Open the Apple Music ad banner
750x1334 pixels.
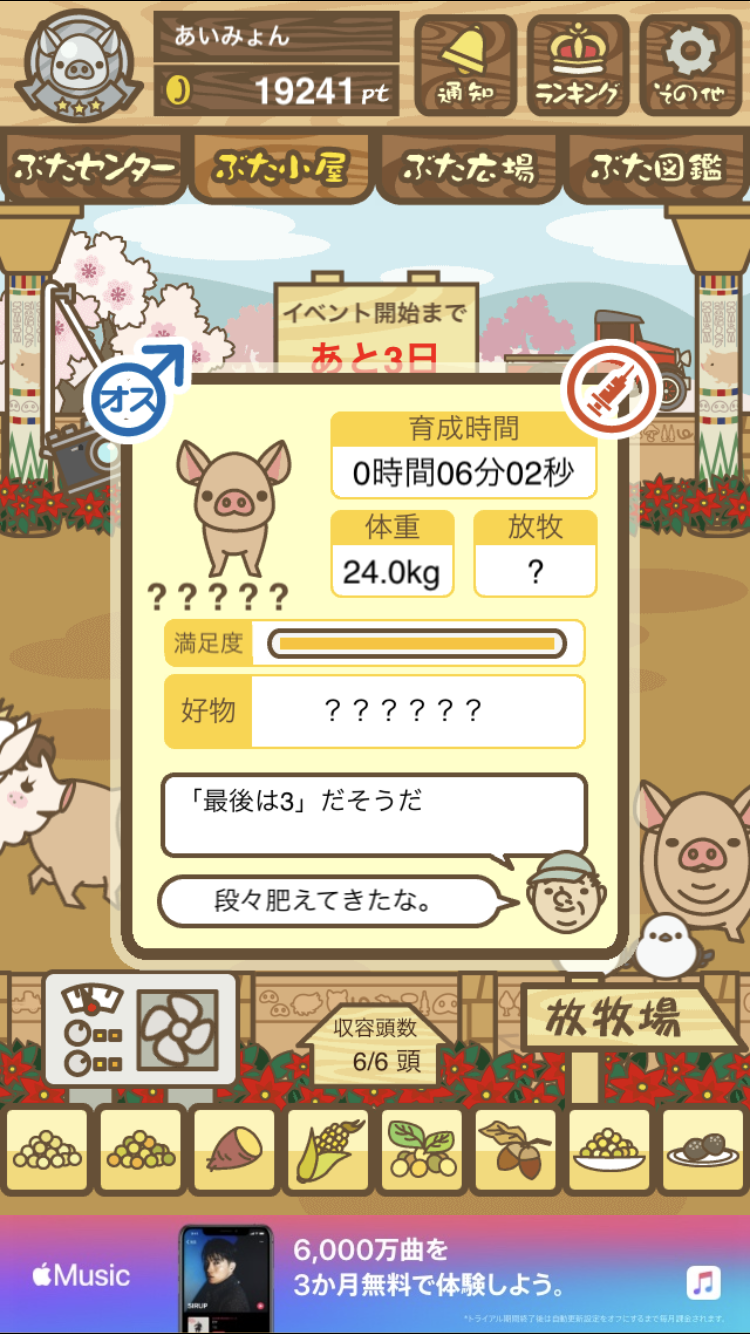pyautogui.click(x=375, y=1274)
